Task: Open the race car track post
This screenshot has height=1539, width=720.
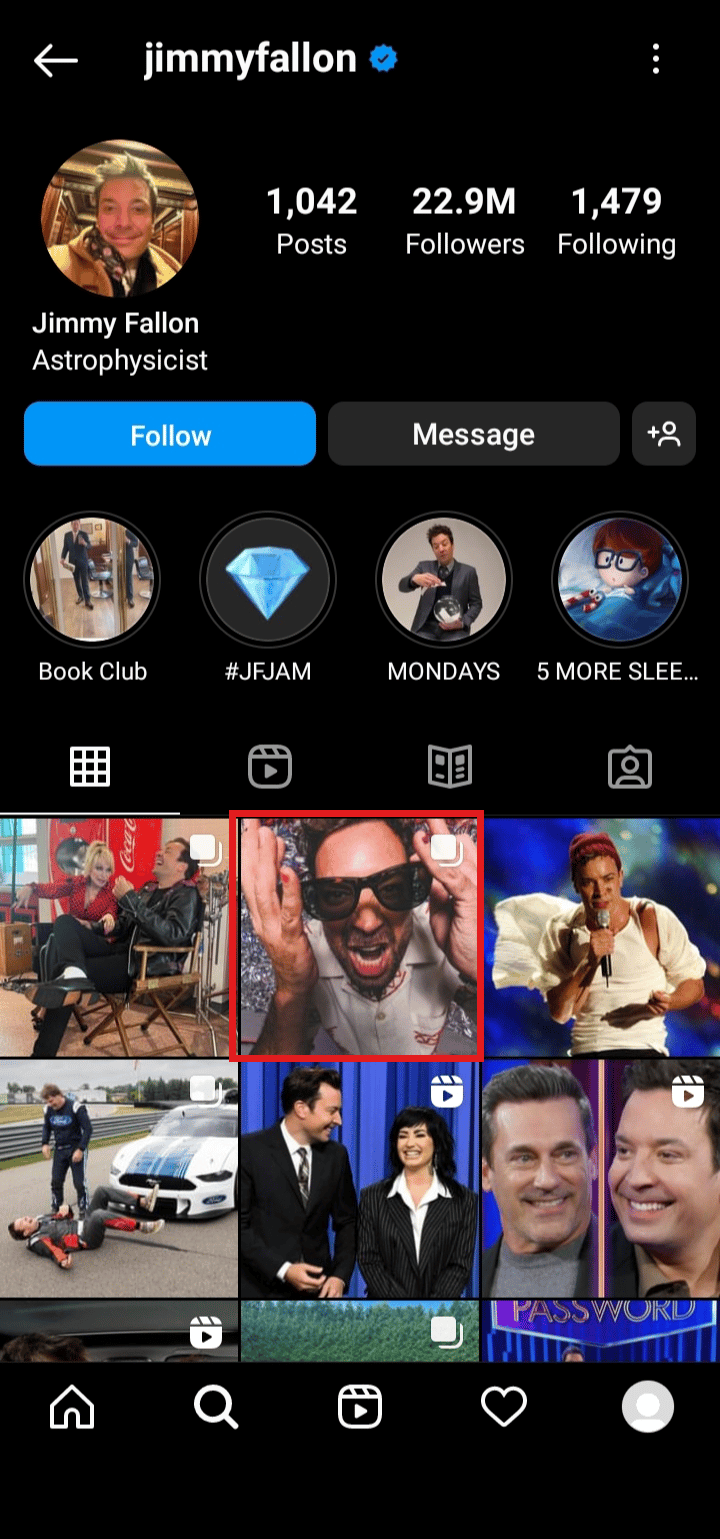Action: [x=118, y=1179]
